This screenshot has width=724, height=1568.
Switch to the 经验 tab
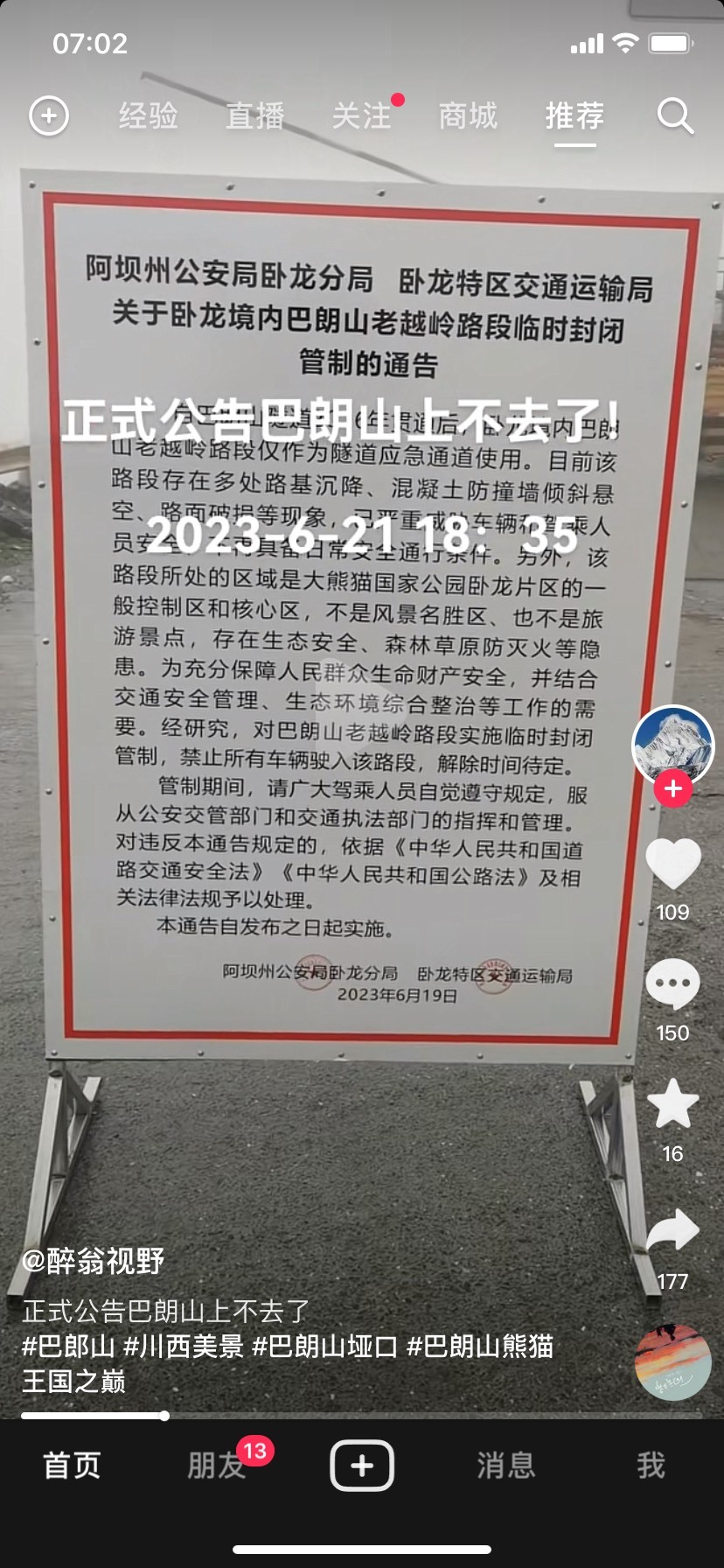click(149, 115)
